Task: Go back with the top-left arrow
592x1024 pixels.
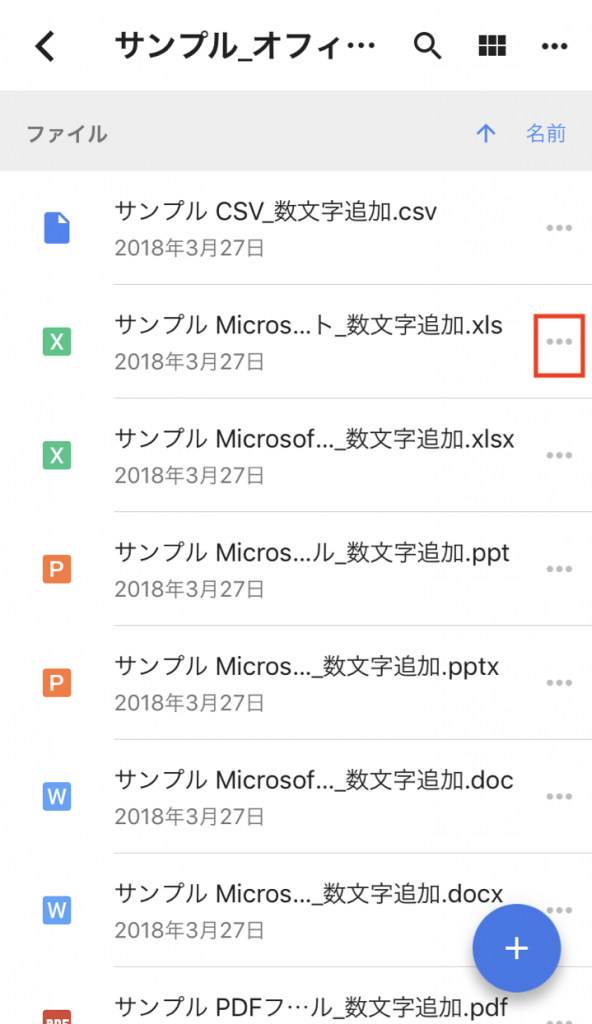Action: coord(45,46)
